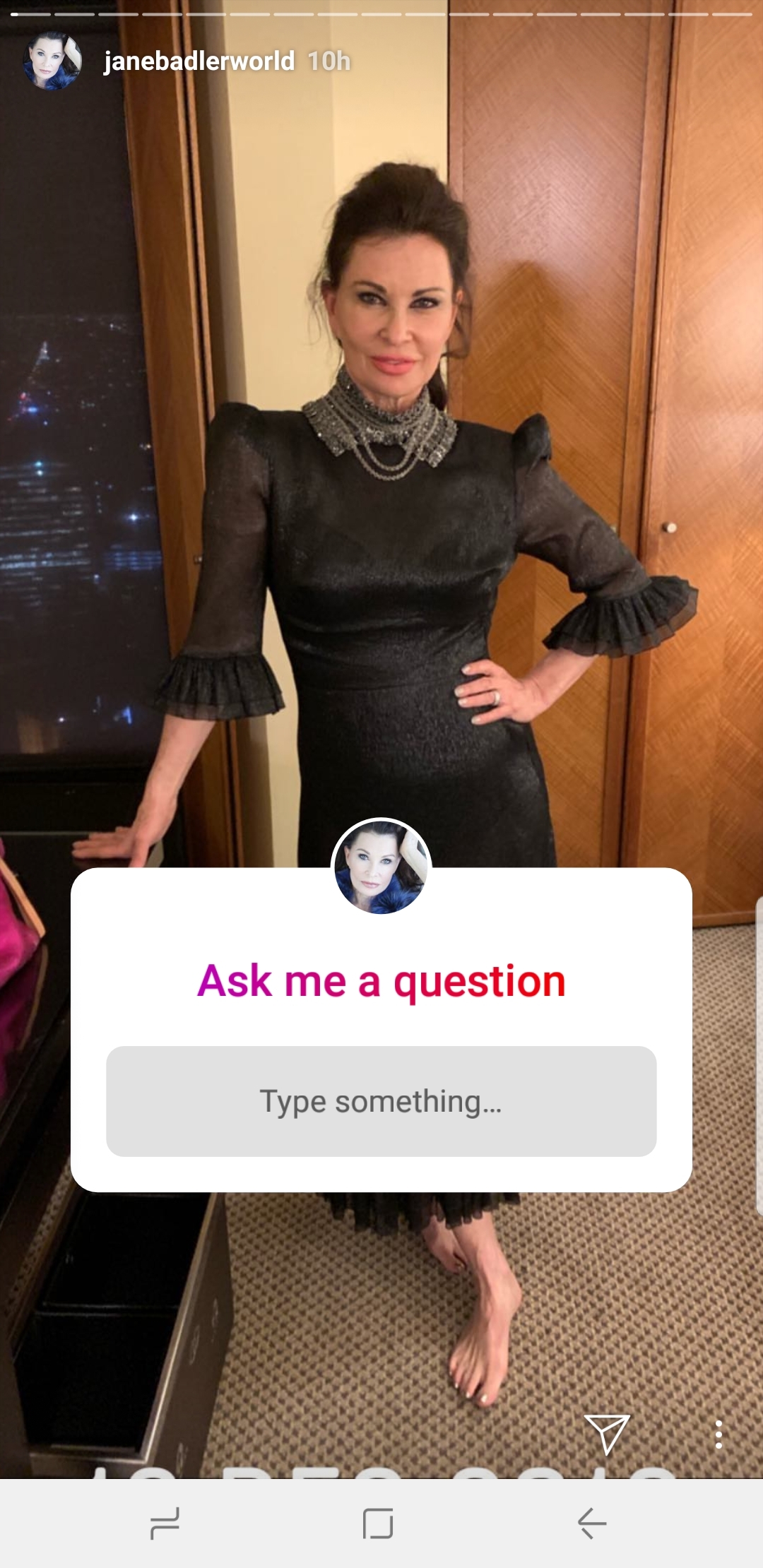Image resolution: width=763 pixels, height=1568 pixels.
Task: Open janebadlerworld's profile picture
Action: [53, 61]
